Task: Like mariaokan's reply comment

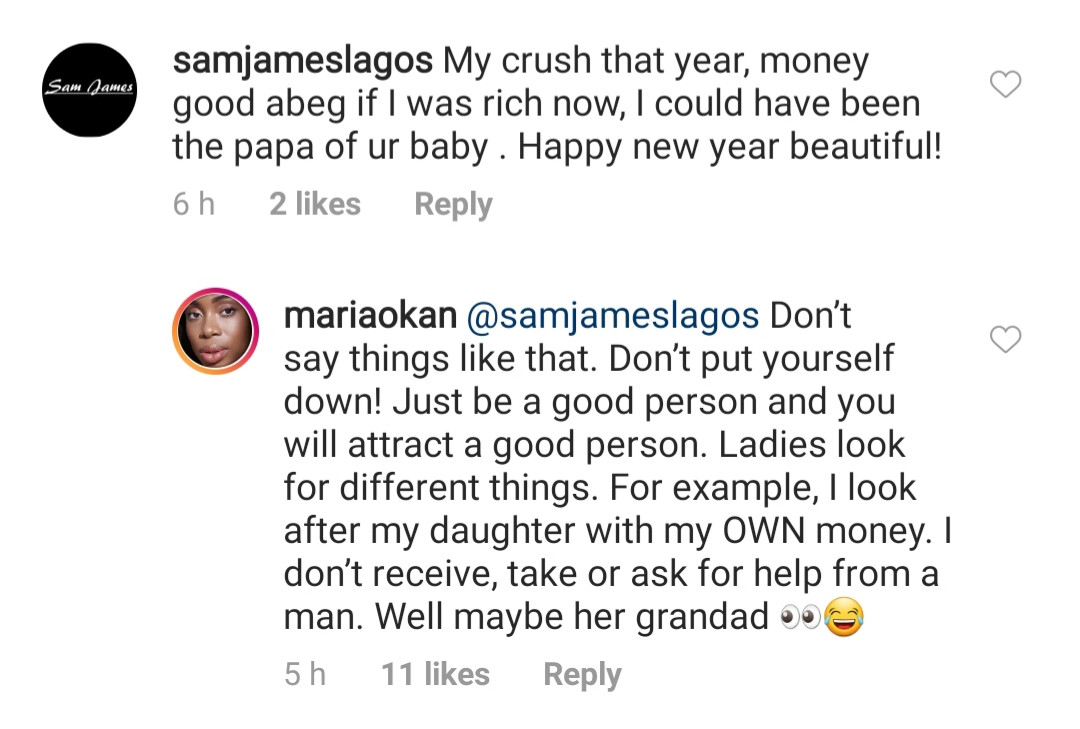Action: coord(1005,341)
